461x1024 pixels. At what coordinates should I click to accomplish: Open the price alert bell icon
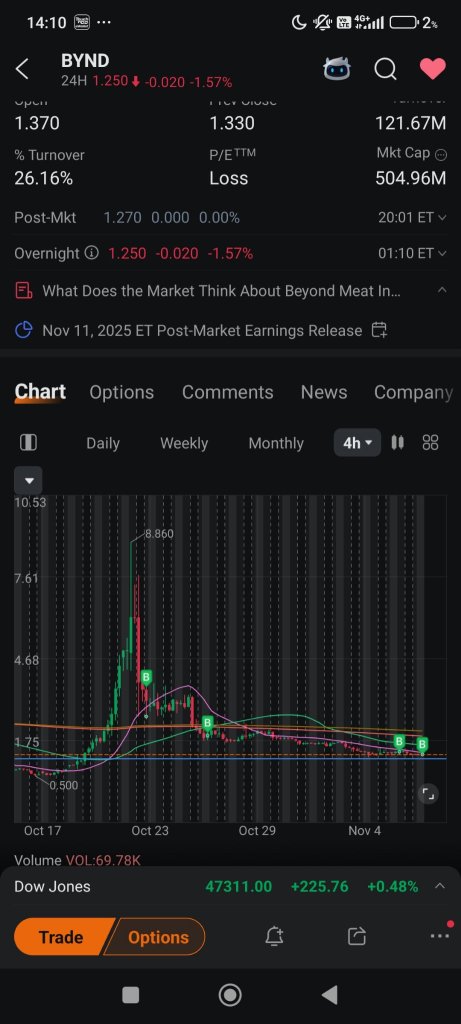[x=274, y=937]
